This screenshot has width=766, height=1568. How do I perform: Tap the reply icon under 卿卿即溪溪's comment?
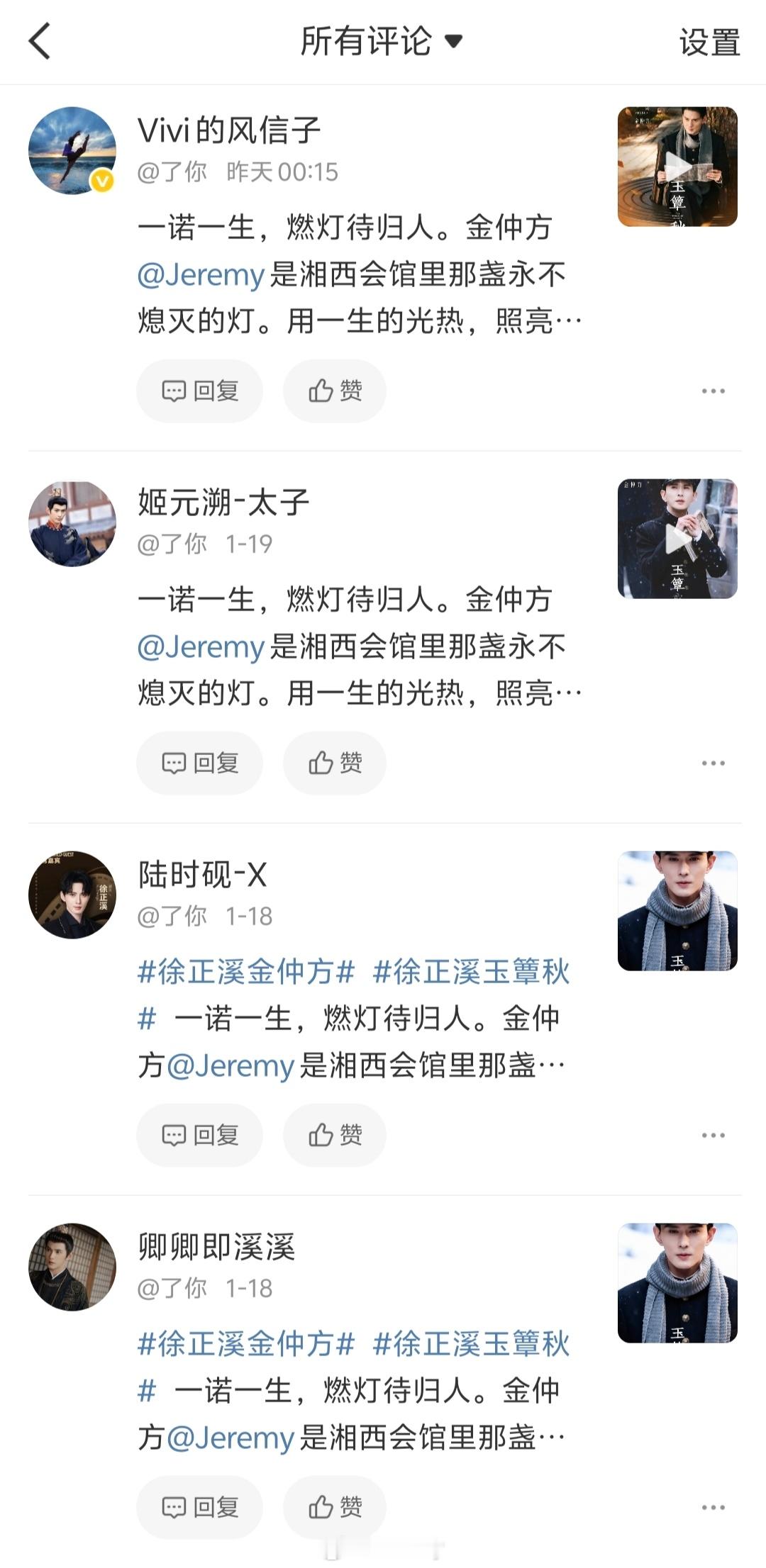pos(199,1508)
